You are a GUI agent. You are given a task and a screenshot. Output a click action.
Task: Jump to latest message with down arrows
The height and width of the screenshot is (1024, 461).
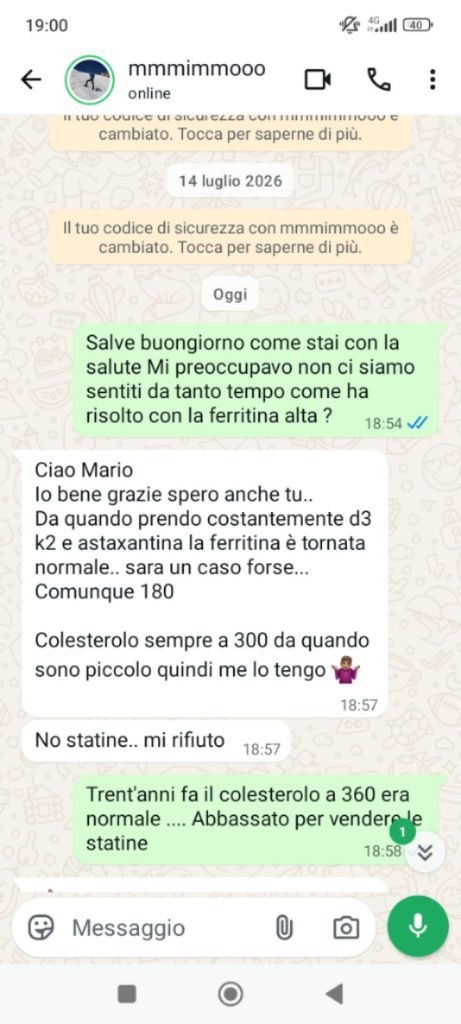425,852
